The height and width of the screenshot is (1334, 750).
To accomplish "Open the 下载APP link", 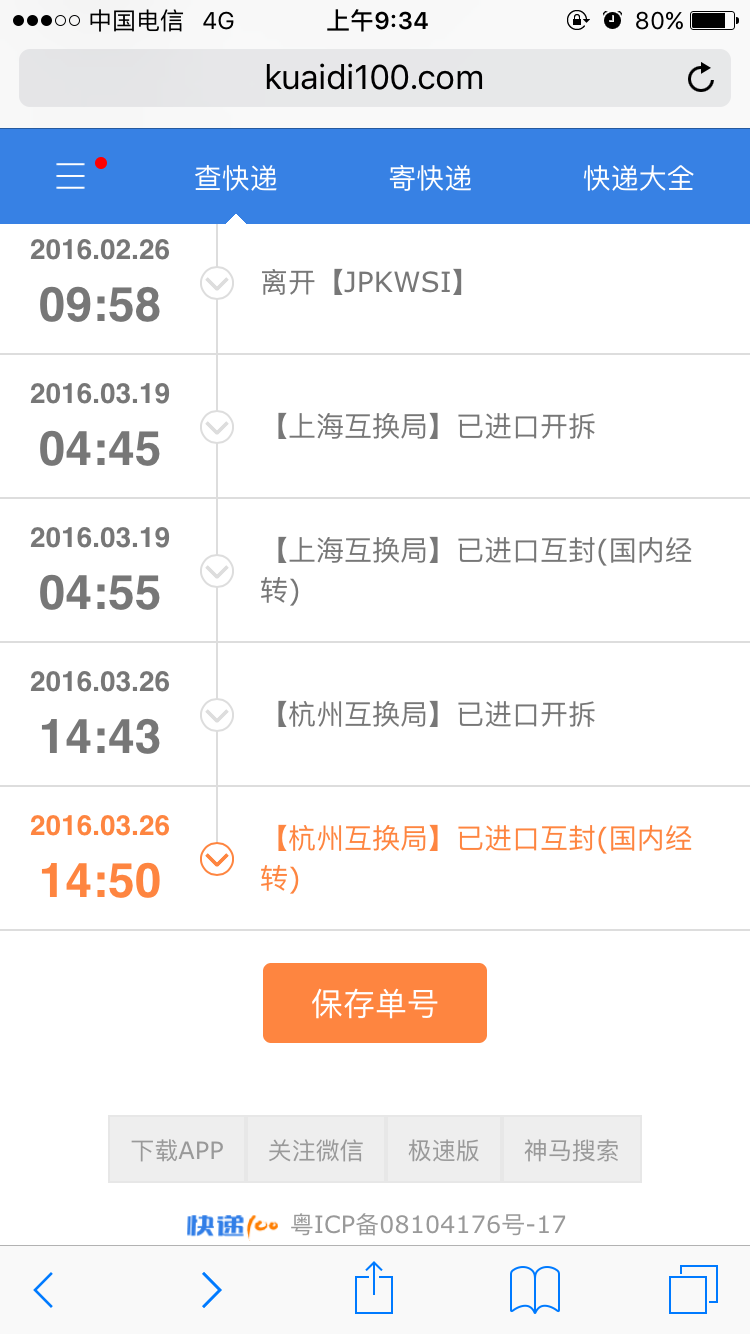I will pos(177,1150).
